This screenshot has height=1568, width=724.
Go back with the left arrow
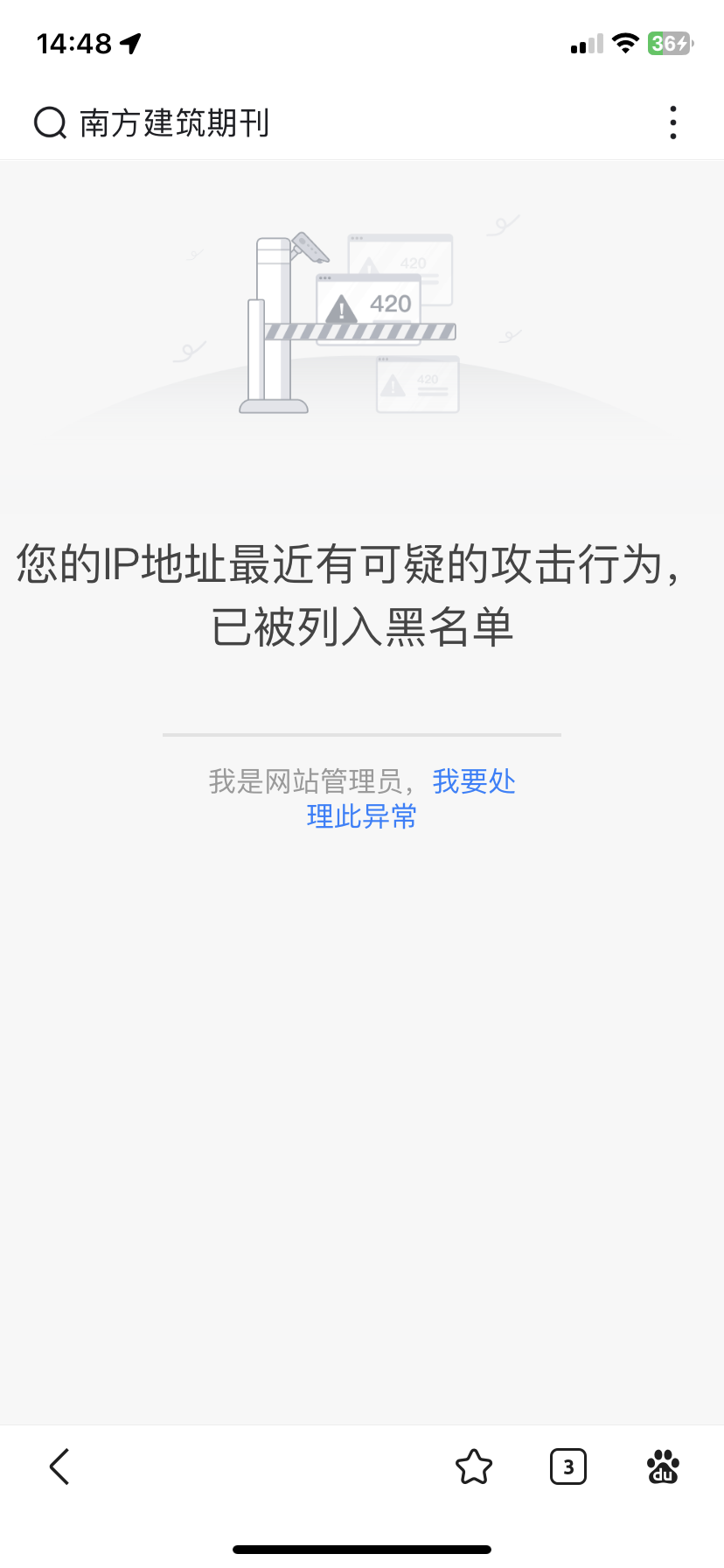tap(59, 1466)
